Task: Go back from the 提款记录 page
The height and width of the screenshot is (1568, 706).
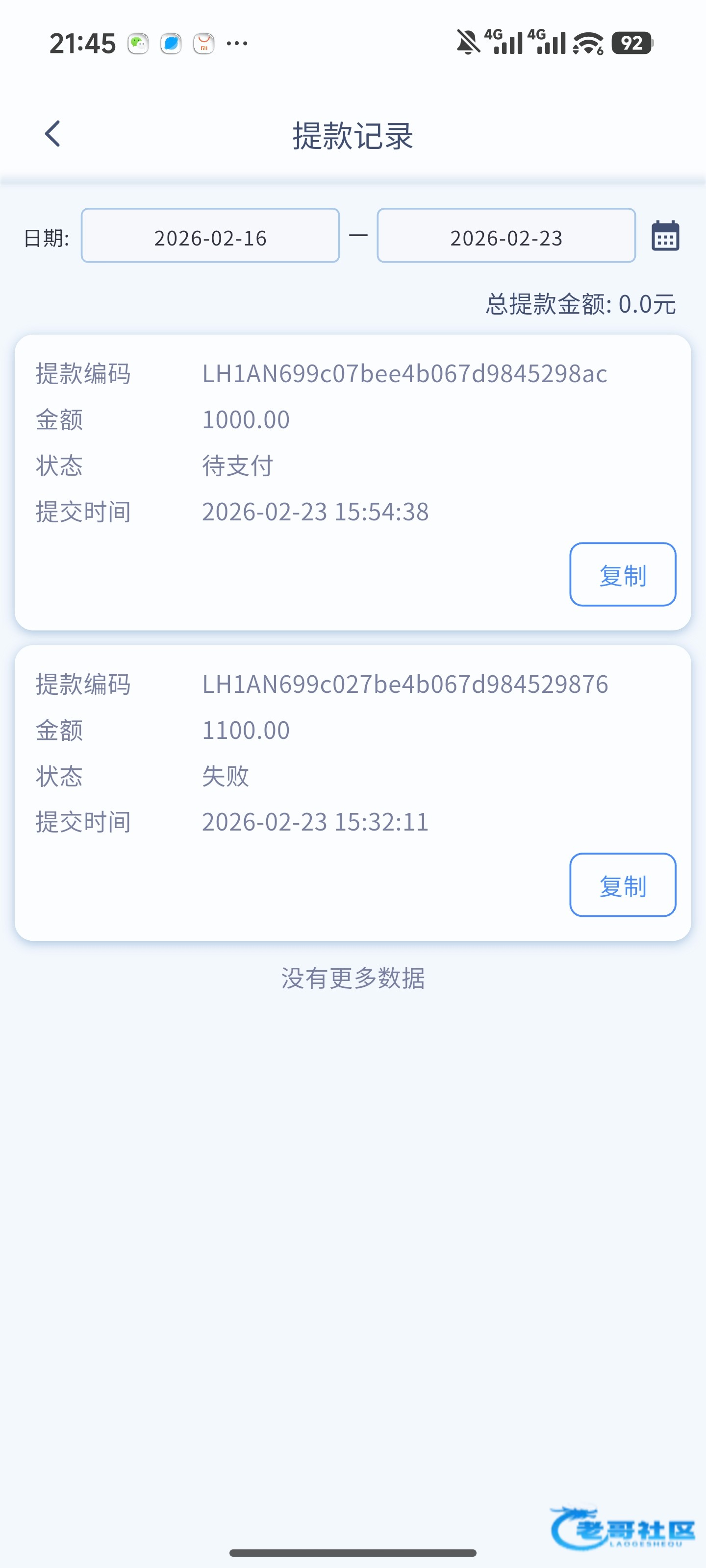Action: point(53,134)
